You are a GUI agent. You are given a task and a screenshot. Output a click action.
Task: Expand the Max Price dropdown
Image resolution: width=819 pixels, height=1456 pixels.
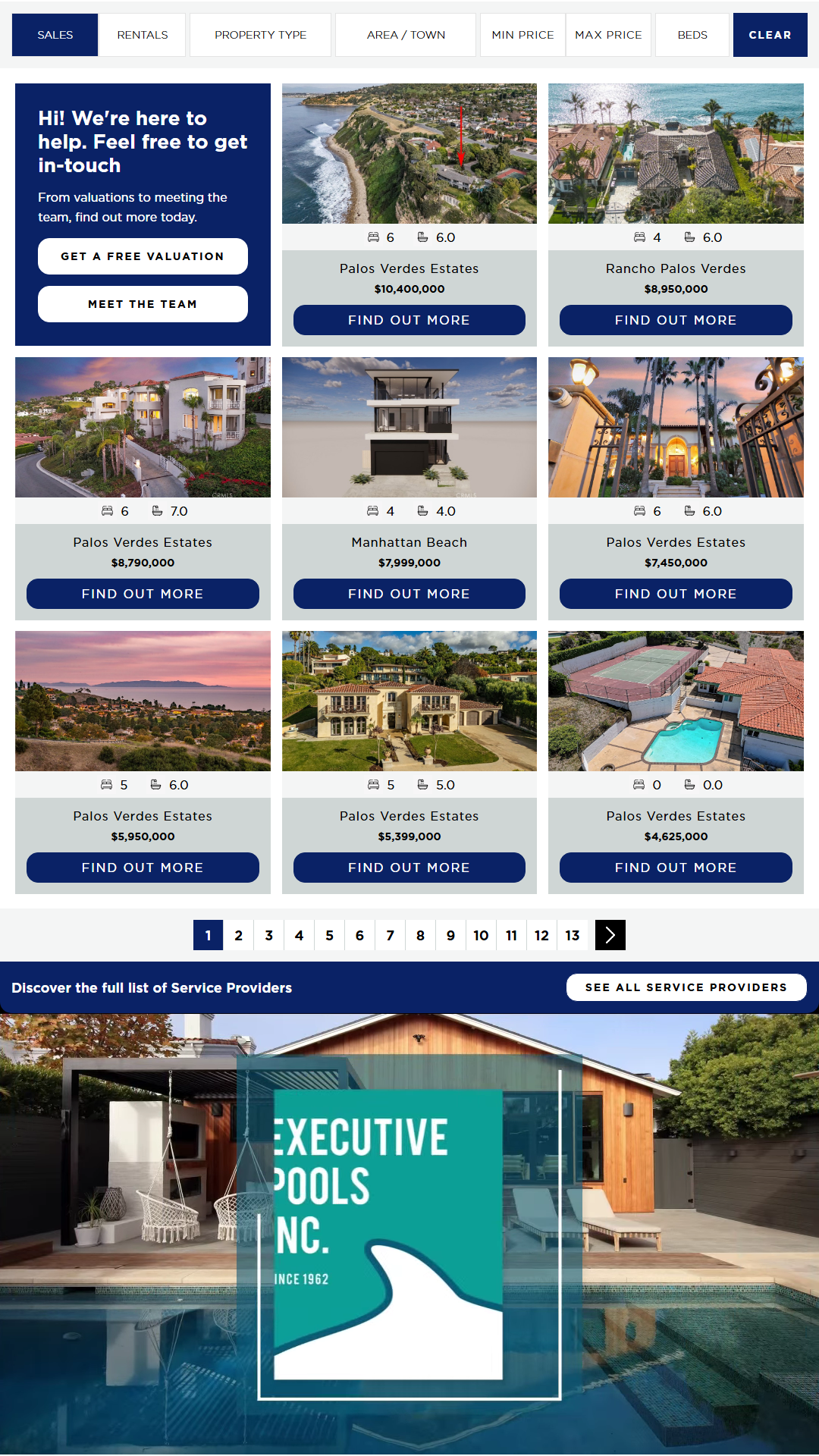coord(608,35)
